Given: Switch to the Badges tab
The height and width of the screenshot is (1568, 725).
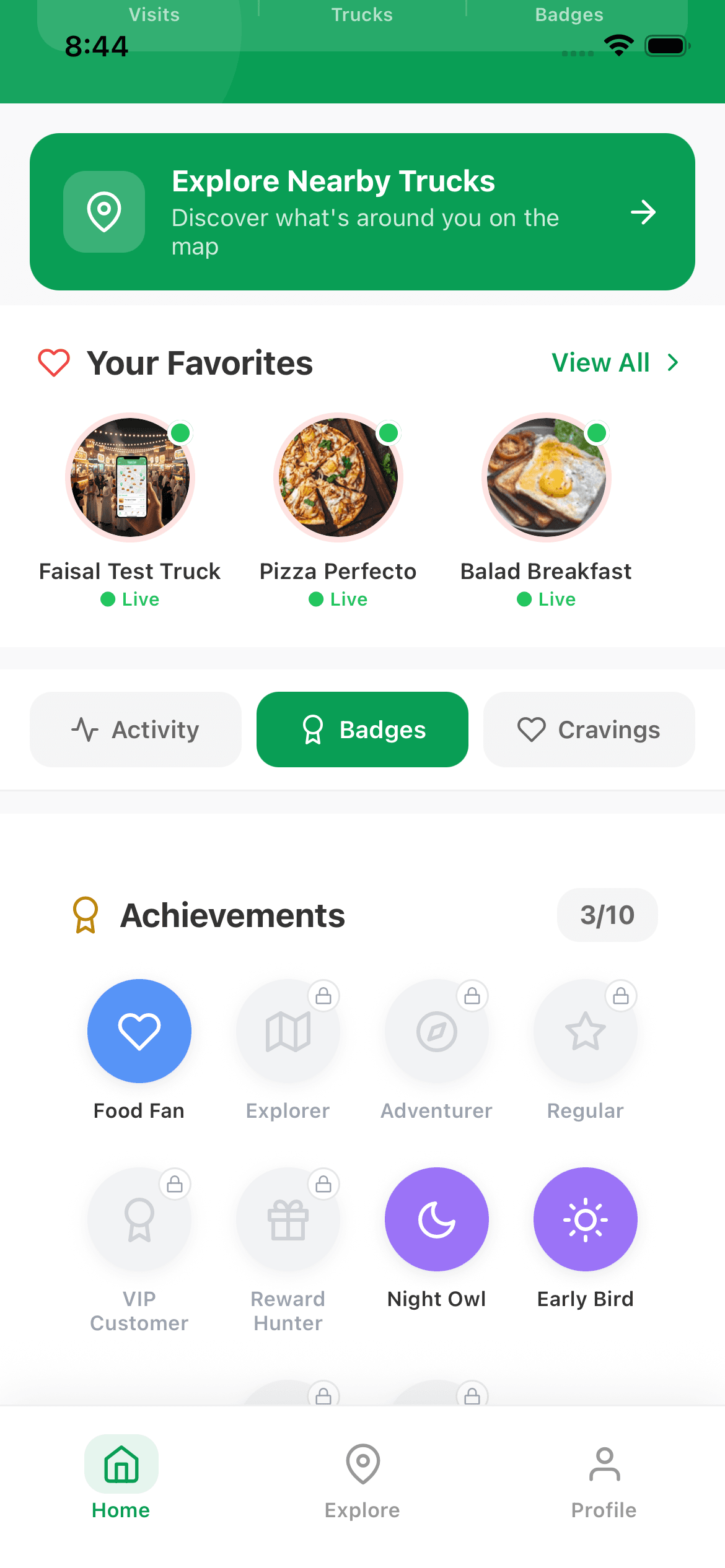Looking at the screenshot, I should pos(362,729).
